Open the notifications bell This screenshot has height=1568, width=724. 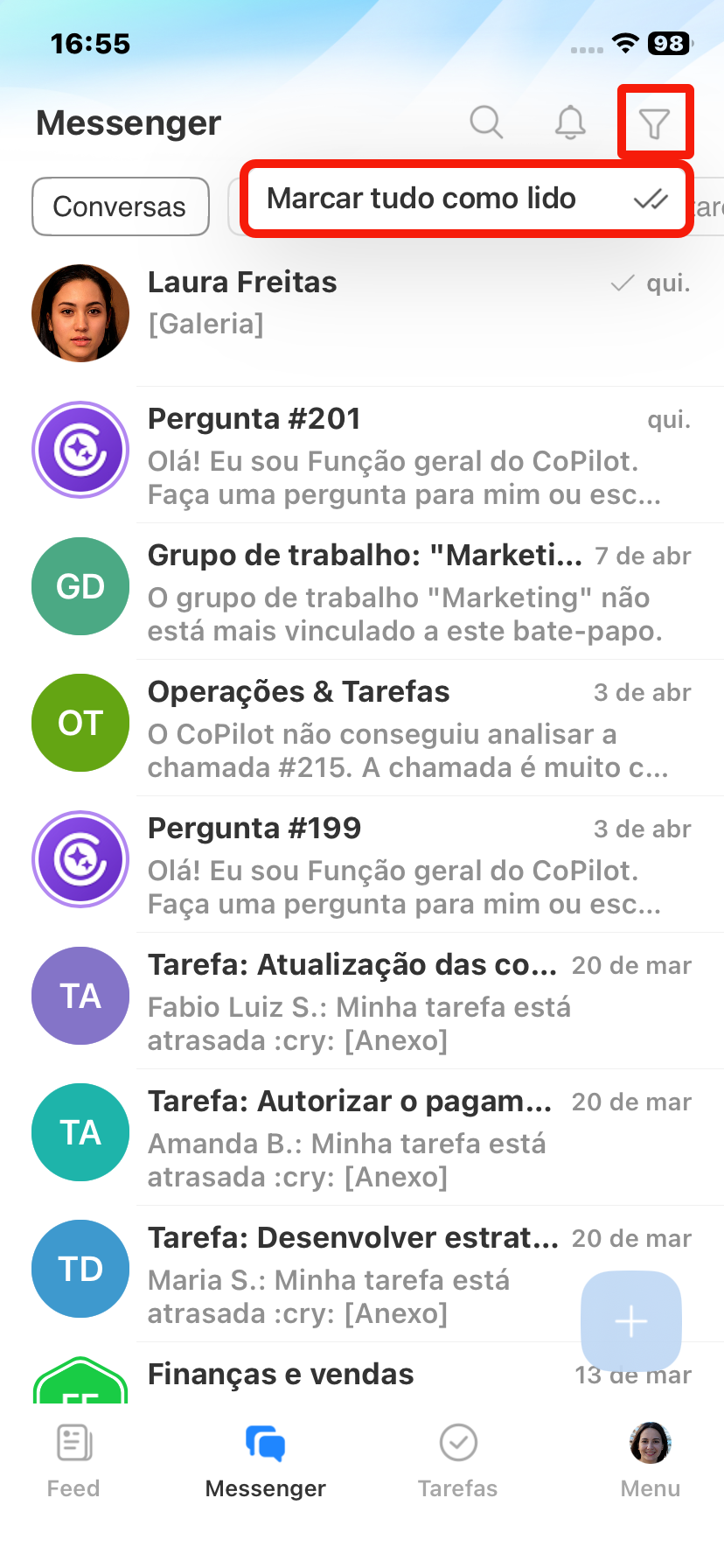point(570,122)
